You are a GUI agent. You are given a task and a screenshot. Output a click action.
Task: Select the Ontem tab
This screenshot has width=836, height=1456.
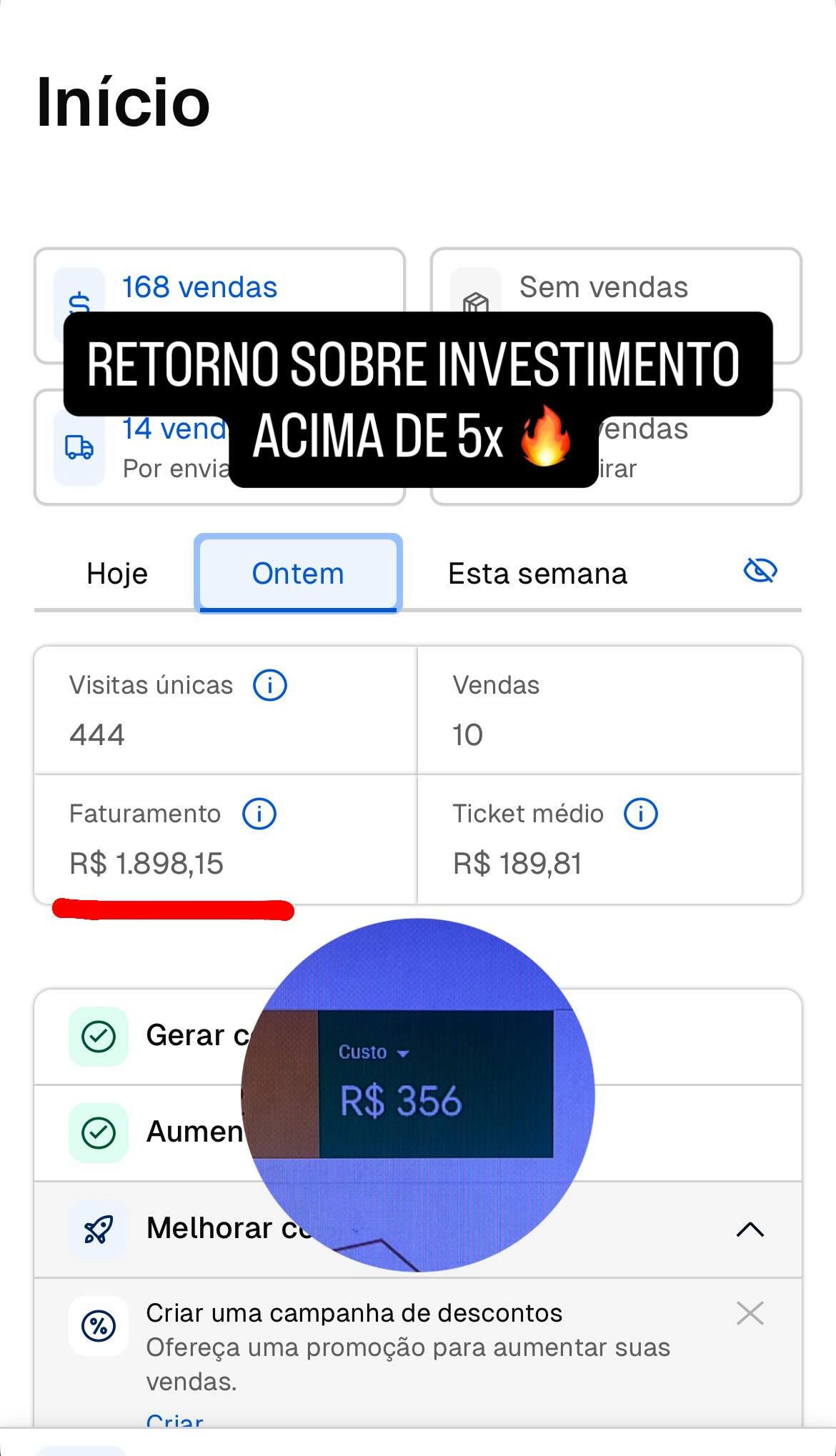298,572
